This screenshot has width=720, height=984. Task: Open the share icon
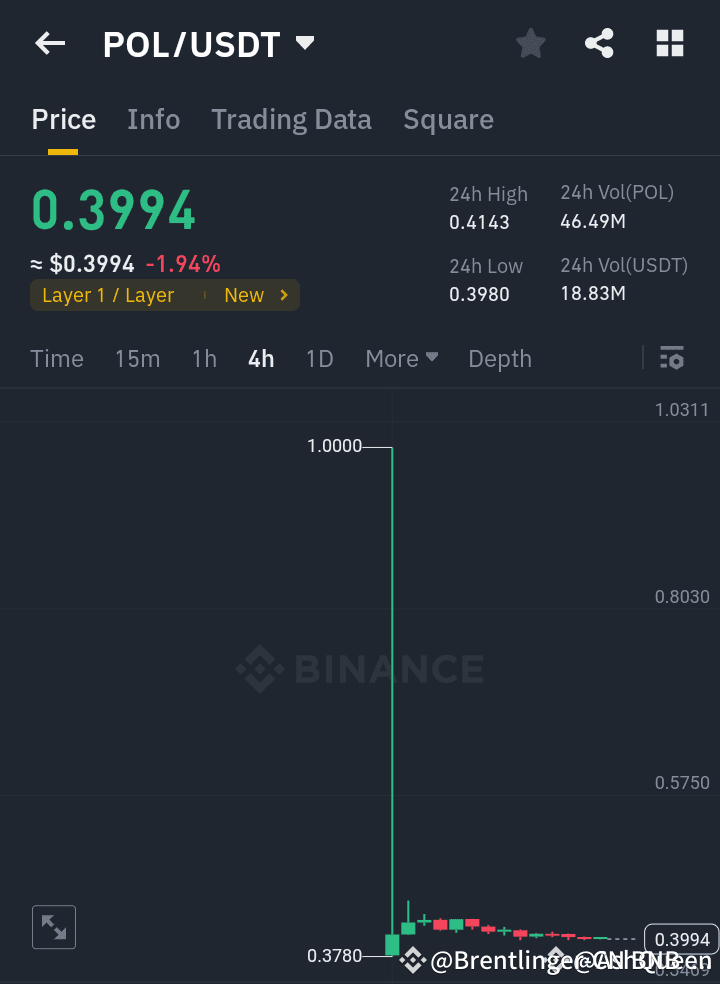[599, 43]
